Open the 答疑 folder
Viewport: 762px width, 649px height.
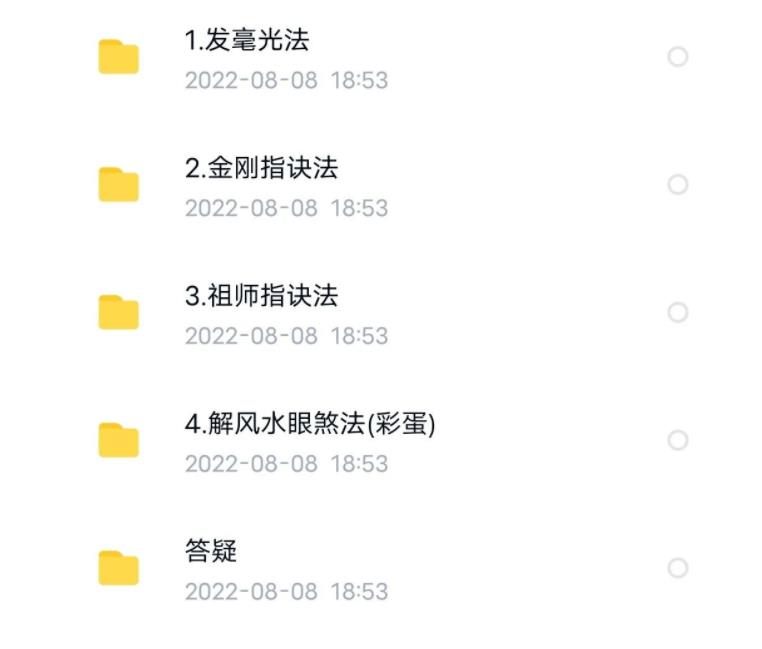pos(211,551)
